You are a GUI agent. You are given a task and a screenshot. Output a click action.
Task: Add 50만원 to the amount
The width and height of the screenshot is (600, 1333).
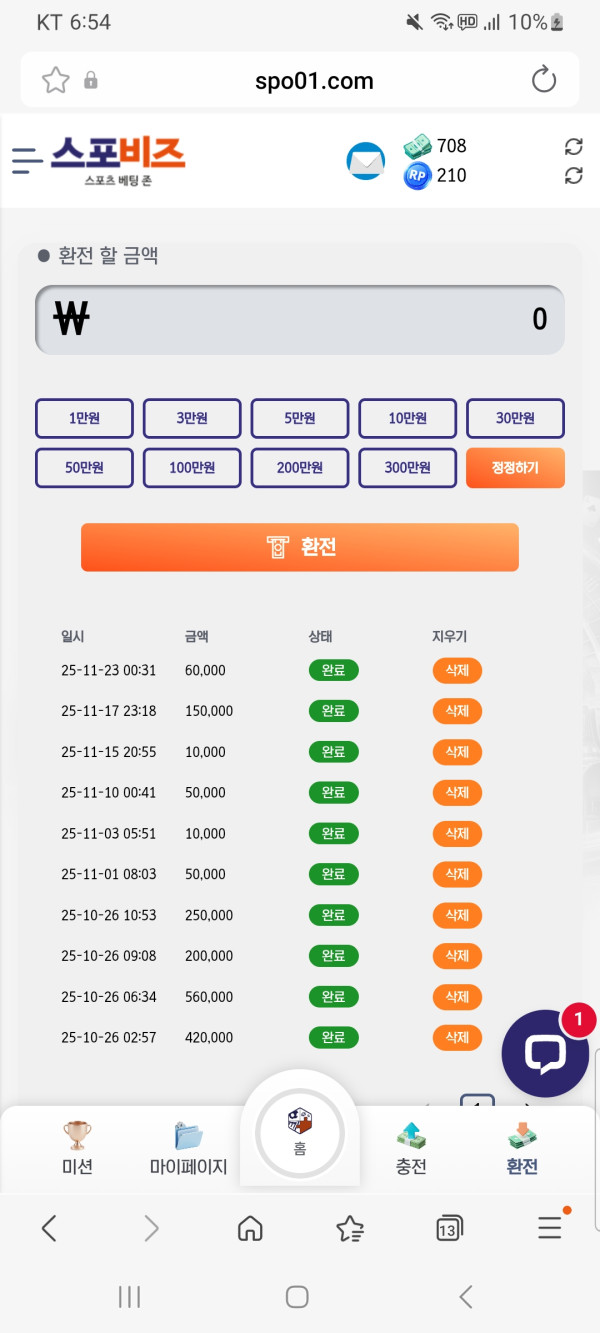tap(84, 467)
